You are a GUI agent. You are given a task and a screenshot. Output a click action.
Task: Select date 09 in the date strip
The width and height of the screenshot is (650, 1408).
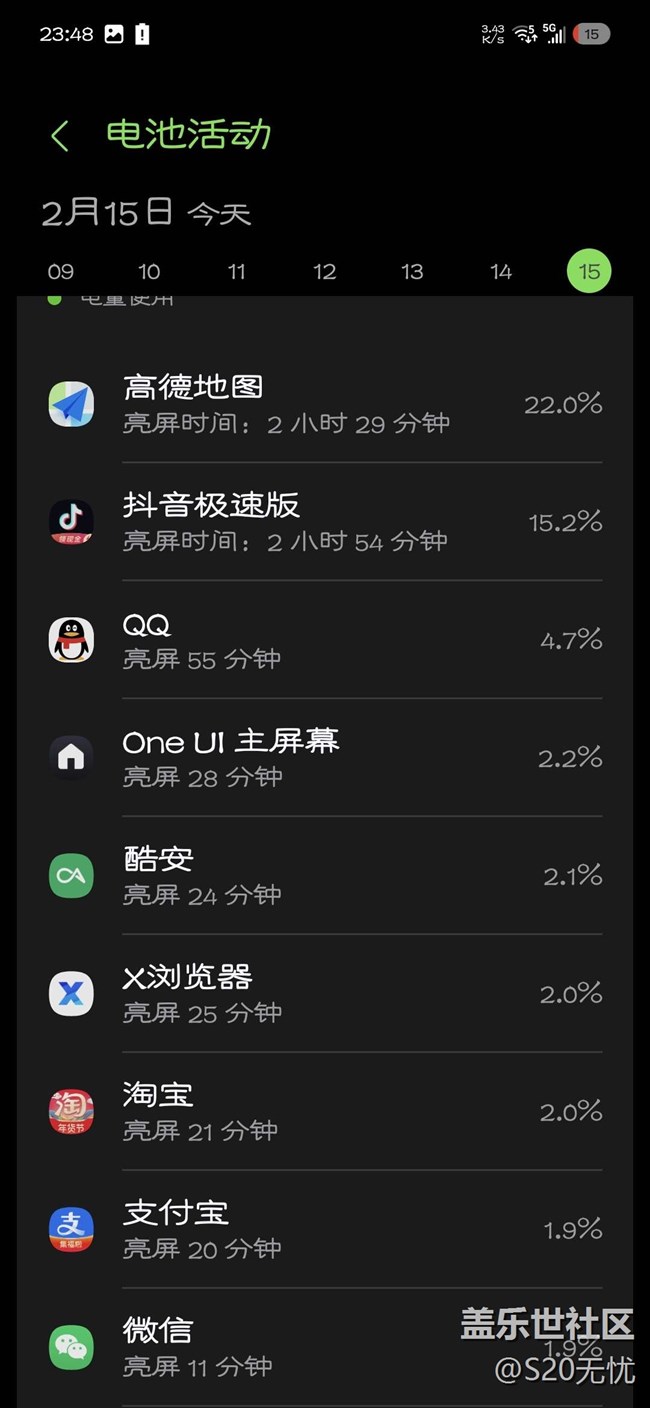tap(61, 271)
